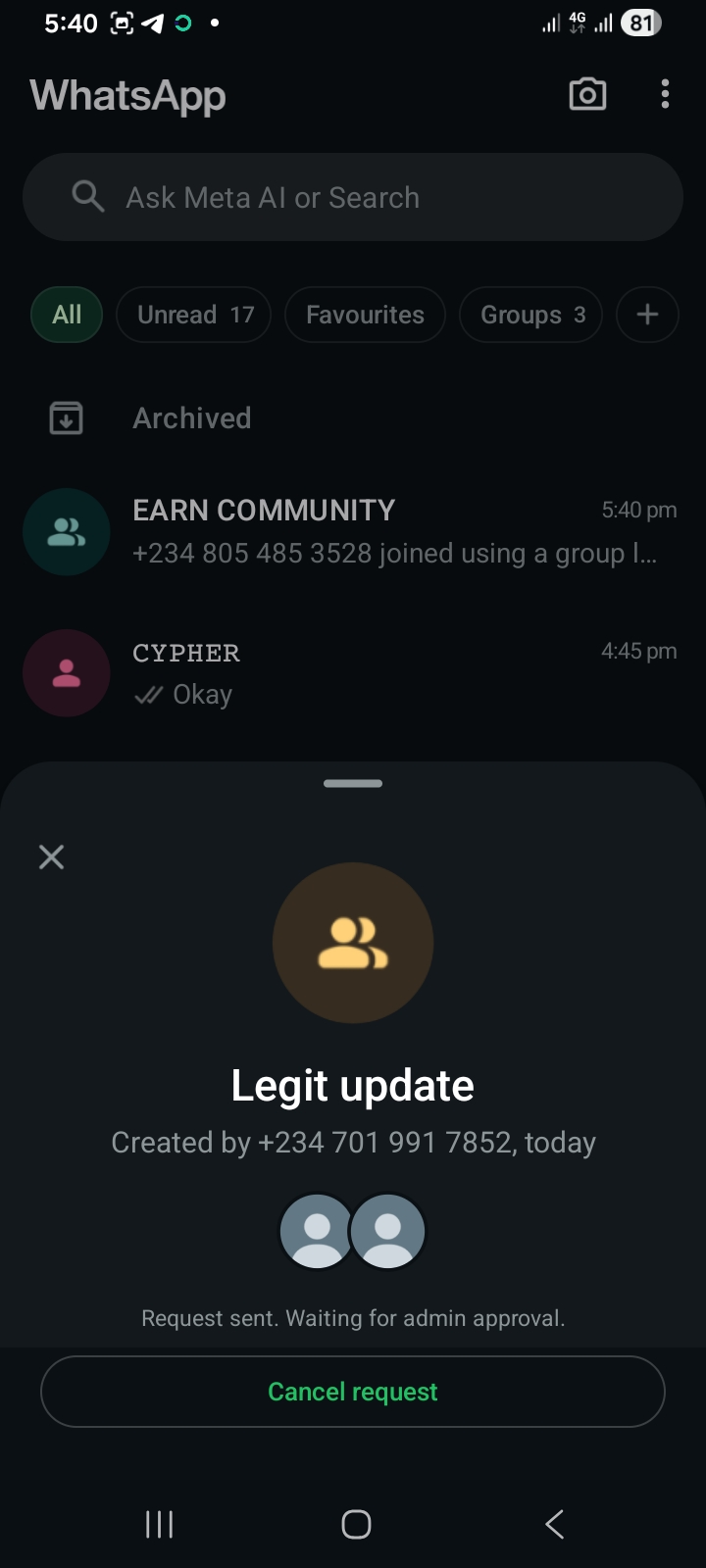Open the overflow menu
The image size is (706, 1568).
[665, 95]
